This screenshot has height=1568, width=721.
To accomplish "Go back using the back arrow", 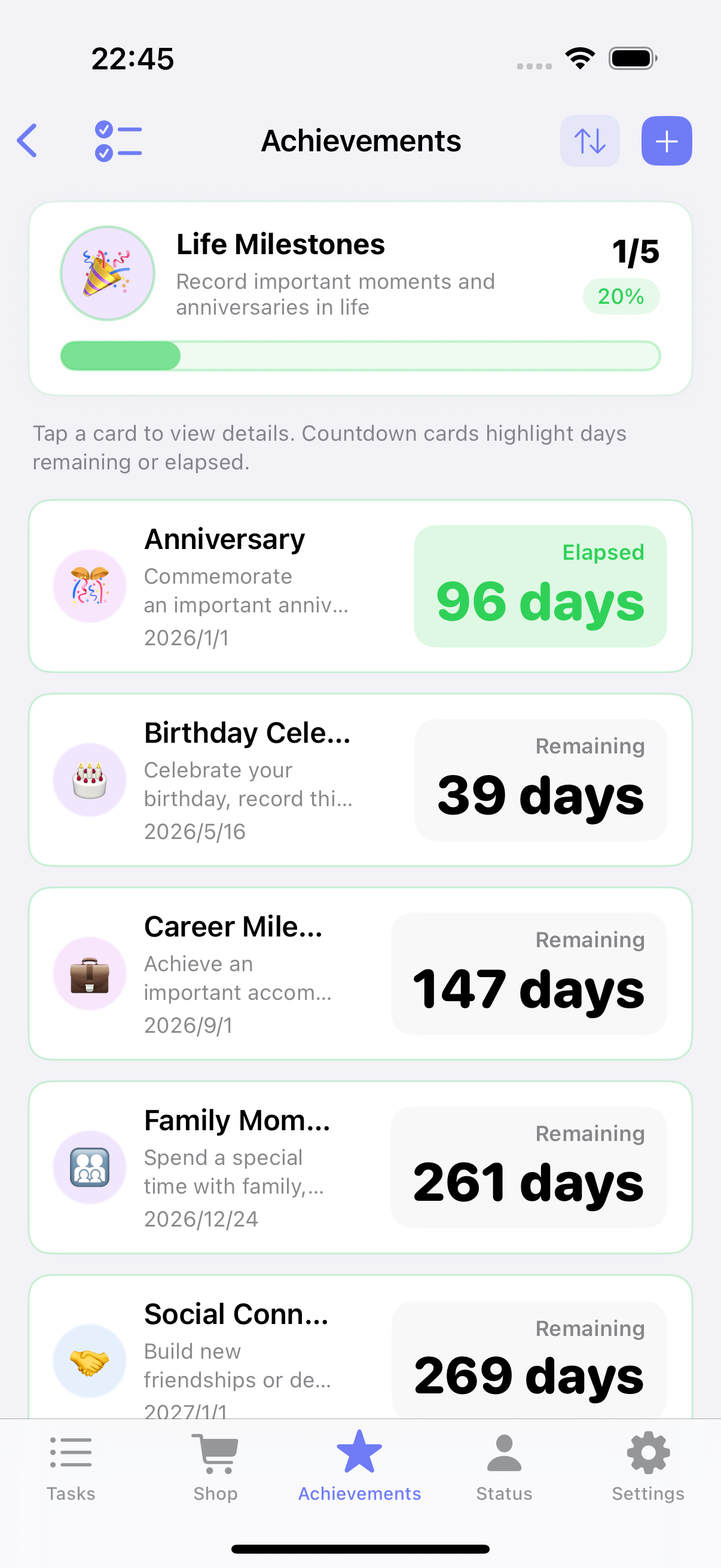I will [28, 141].
